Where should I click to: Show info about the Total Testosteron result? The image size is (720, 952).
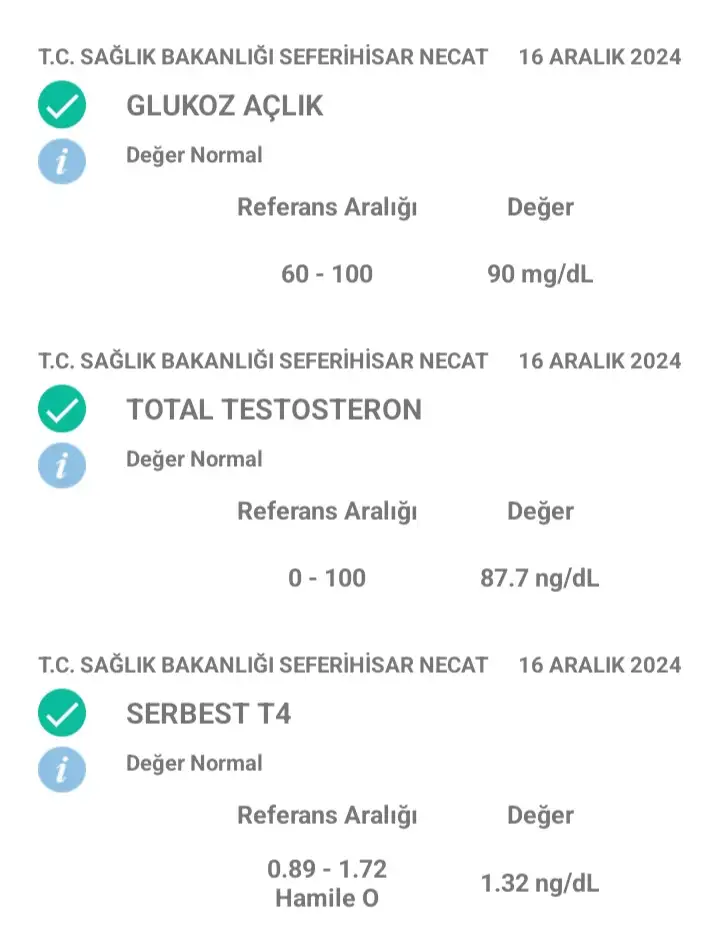point(62,466)
